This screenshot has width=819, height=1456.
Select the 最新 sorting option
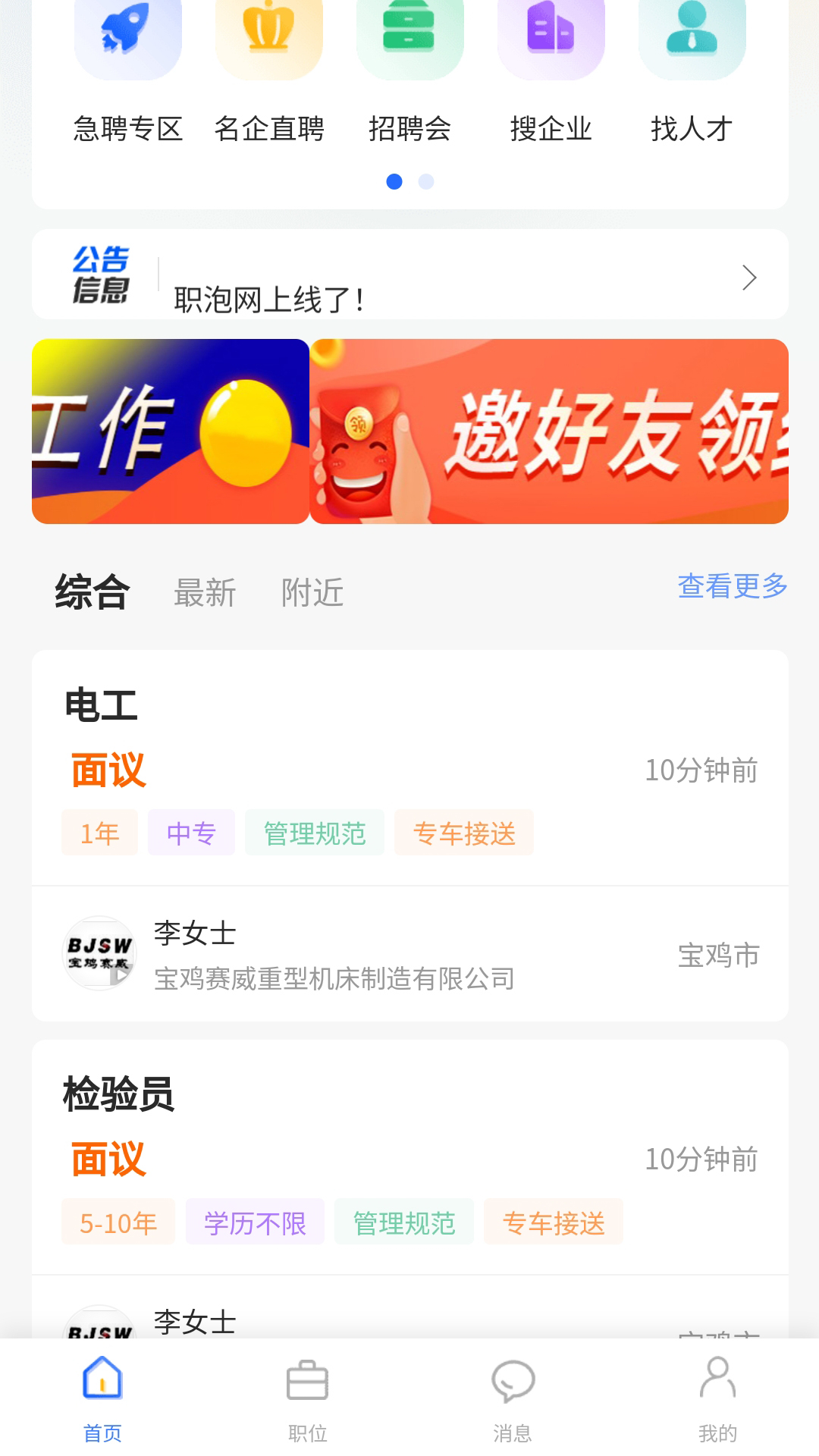pyautogui.click(x=206, y=592)
